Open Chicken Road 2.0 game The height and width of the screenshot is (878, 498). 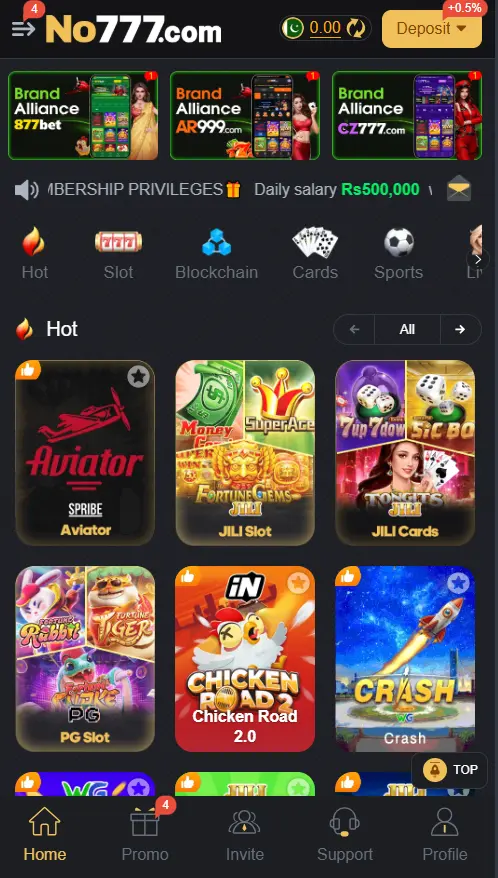[x=245, y=658]
